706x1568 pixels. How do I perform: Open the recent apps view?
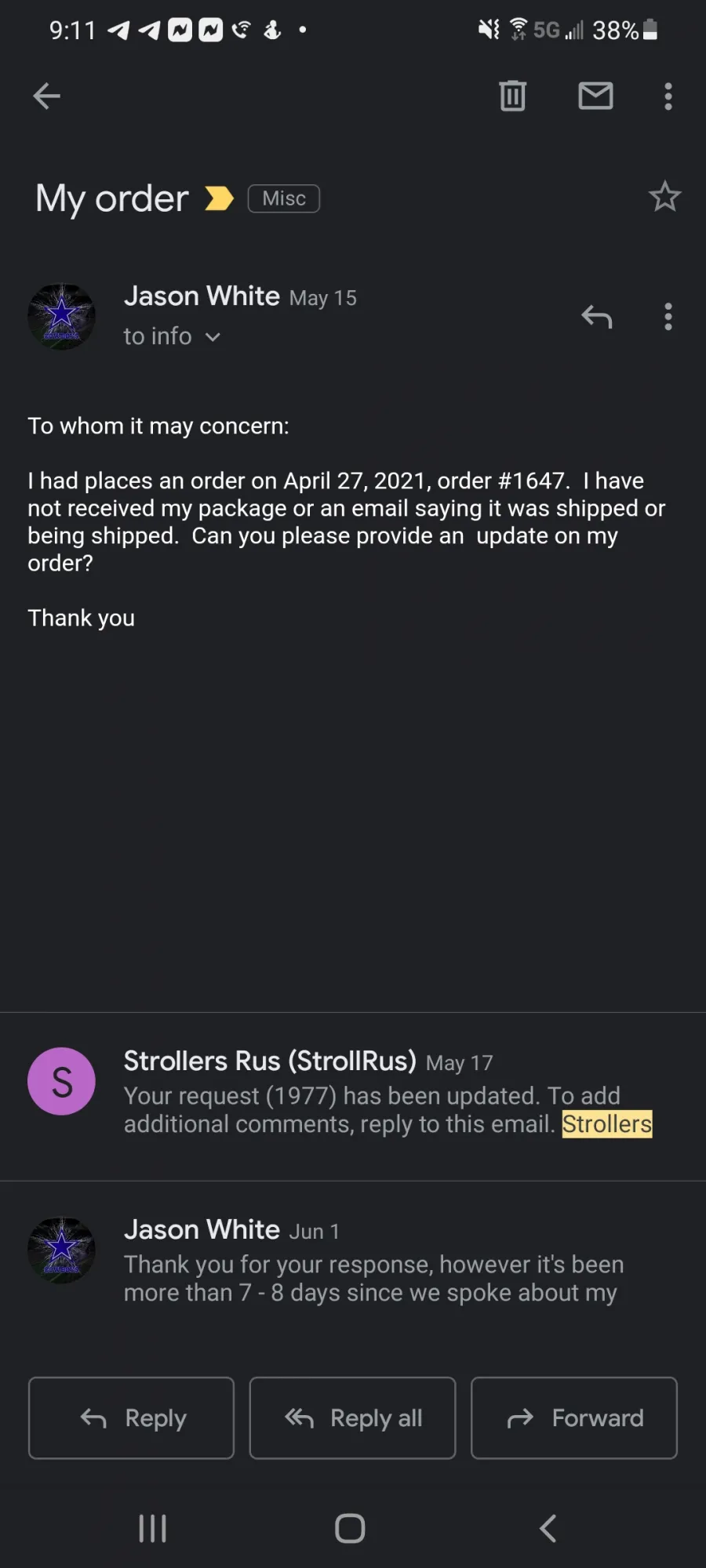point(152,1528)
